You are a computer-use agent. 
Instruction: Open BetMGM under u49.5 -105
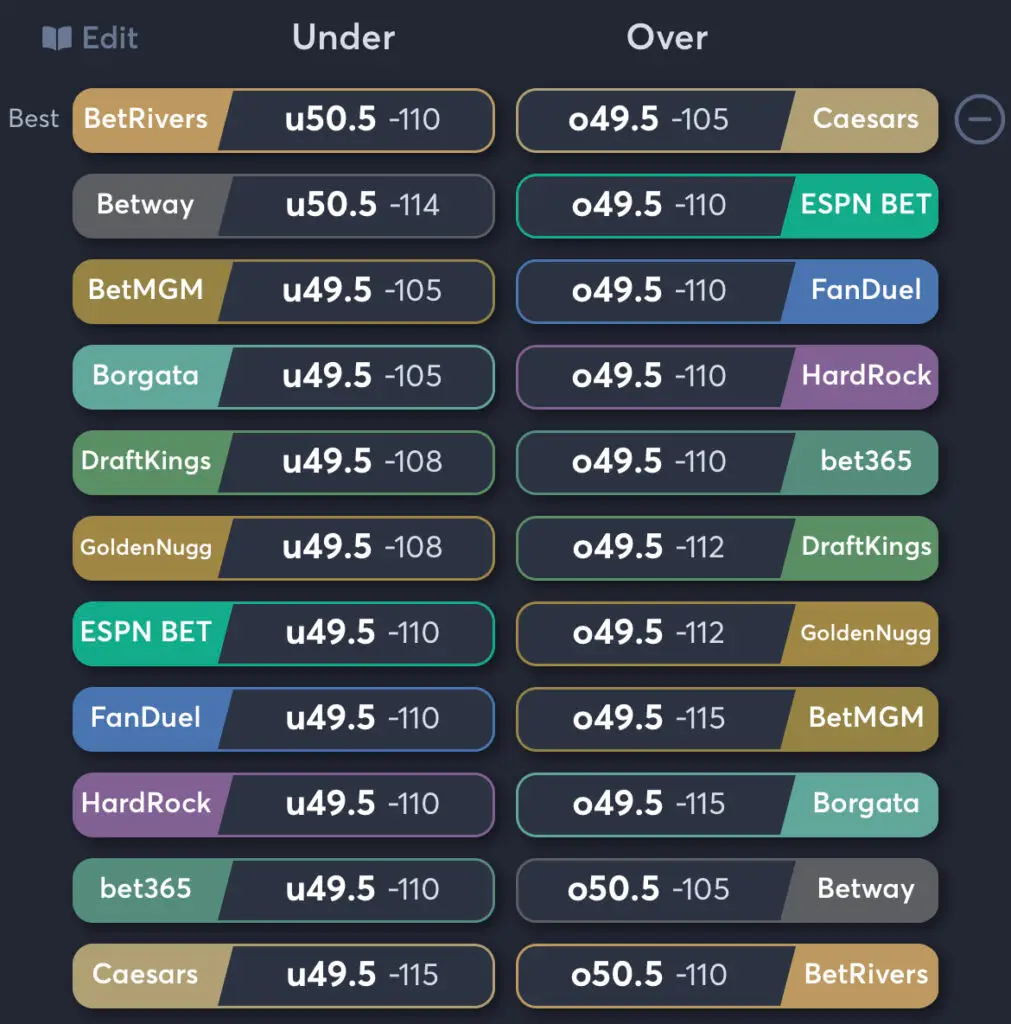point(283,291)
